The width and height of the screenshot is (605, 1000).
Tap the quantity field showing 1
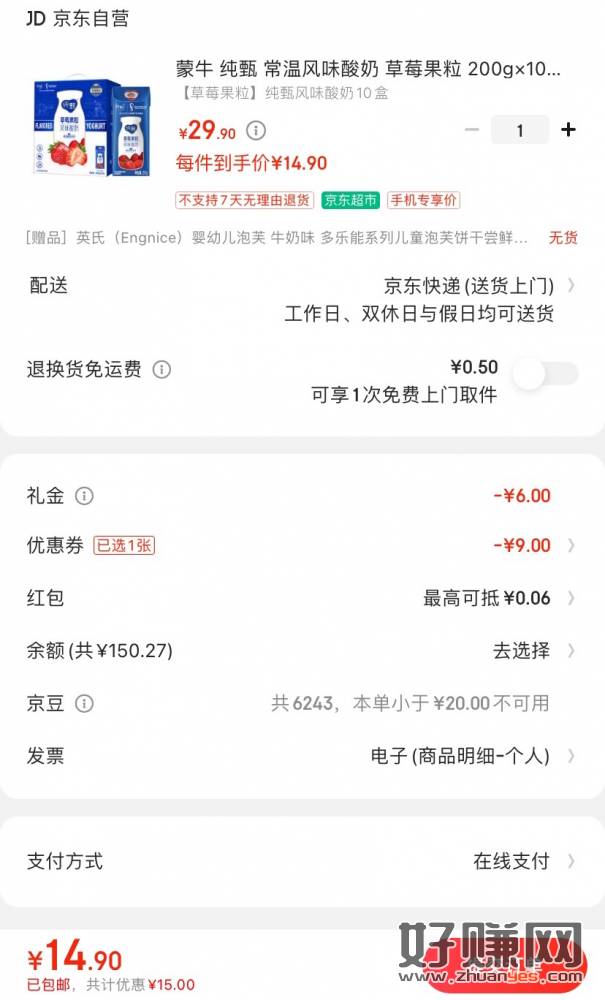[x=520, y=130]
